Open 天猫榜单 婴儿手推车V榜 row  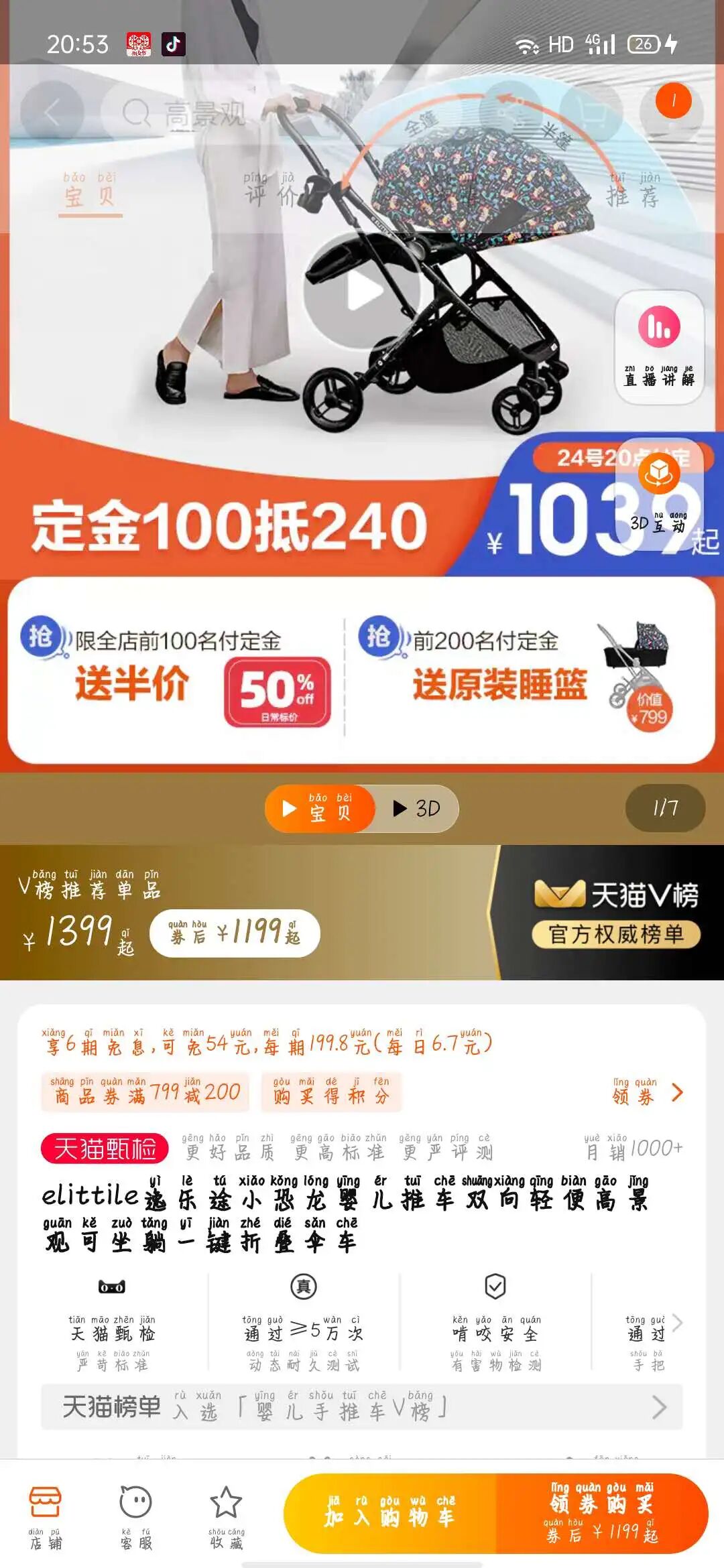362,1407
